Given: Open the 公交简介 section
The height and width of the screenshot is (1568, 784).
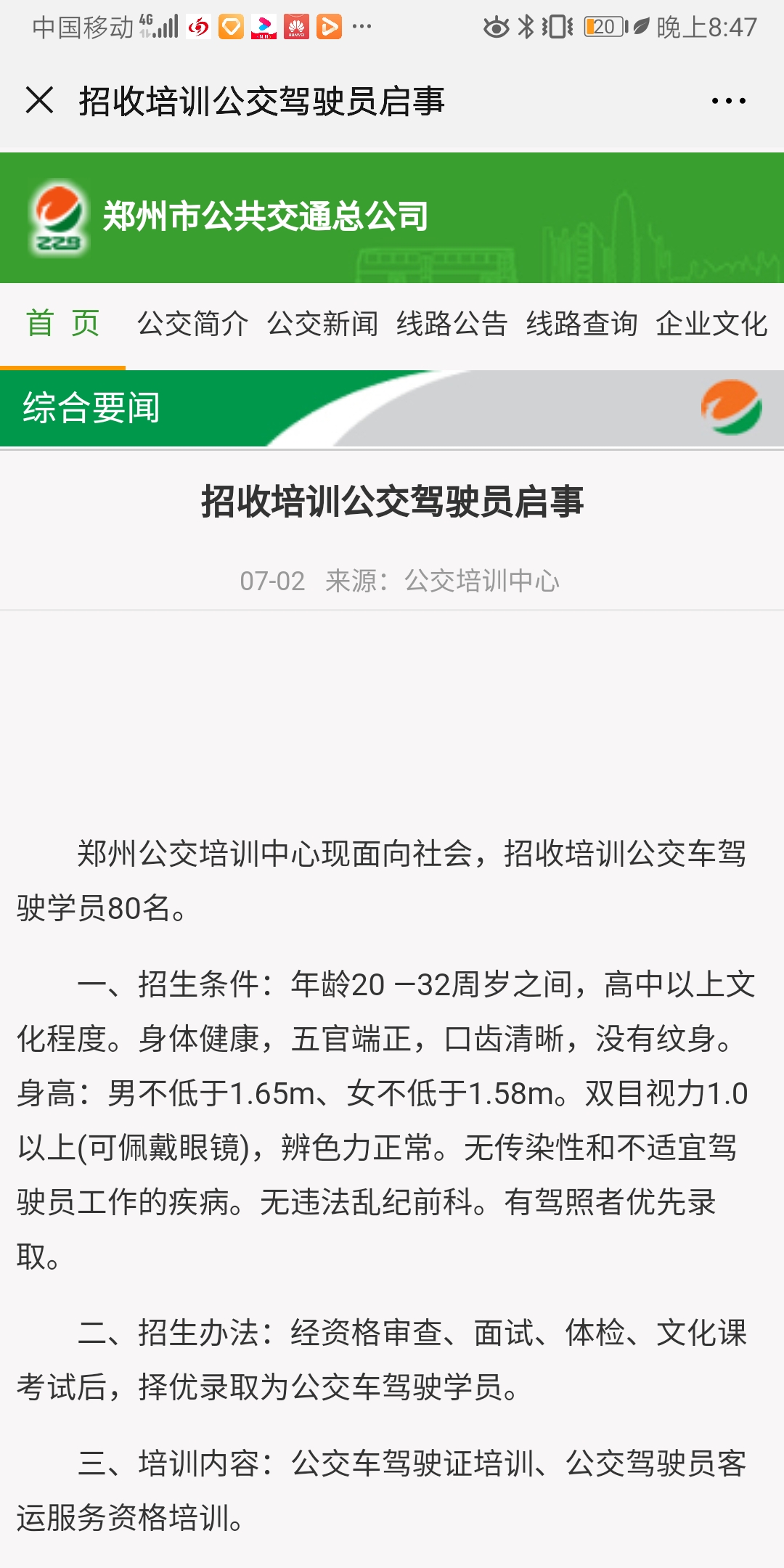Looking at the screenshot, I should 192,324.
